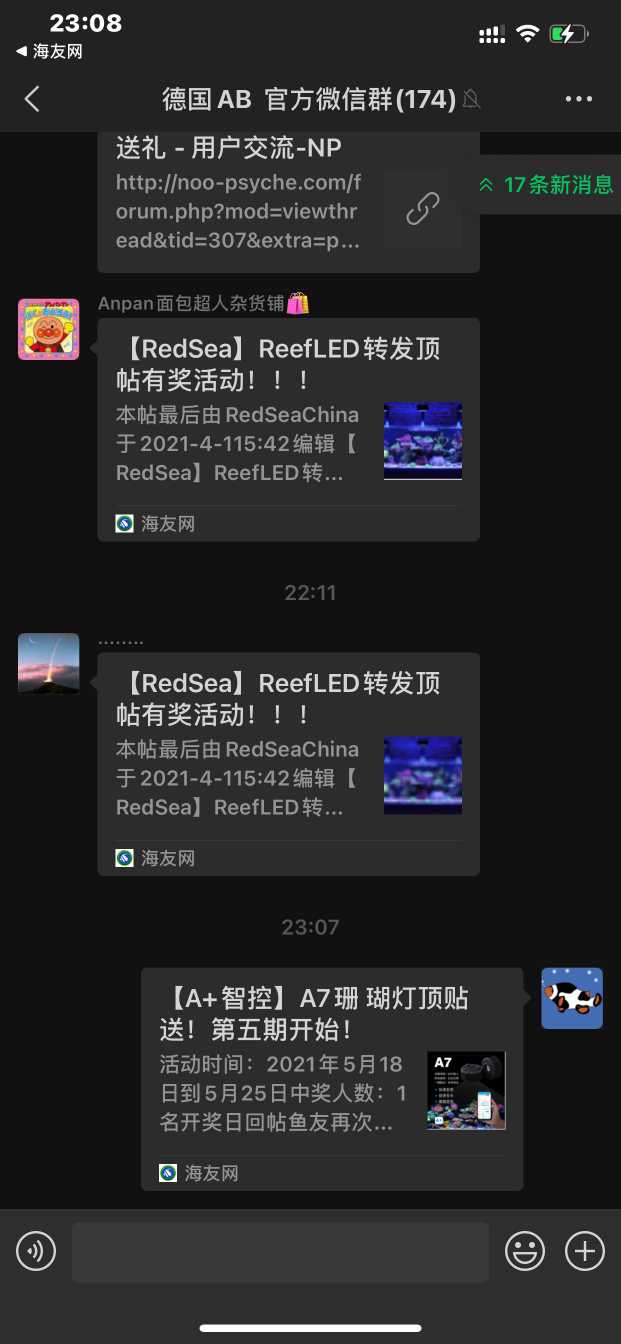View my own clownfish avatar profile
Screen dimensions: 621x1344
pos(572,998)
